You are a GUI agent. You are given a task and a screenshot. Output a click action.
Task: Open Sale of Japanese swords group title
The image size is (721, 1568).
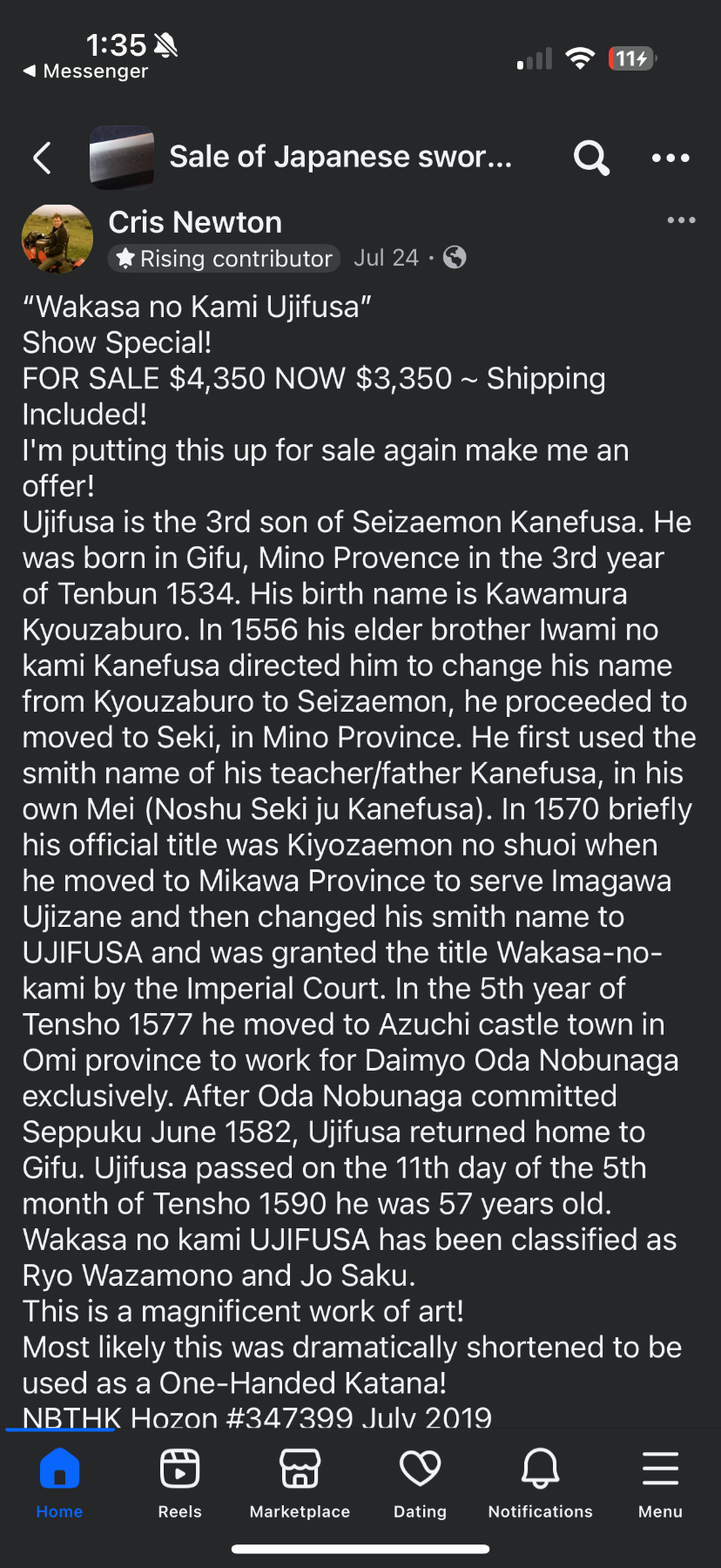[340, 157]
